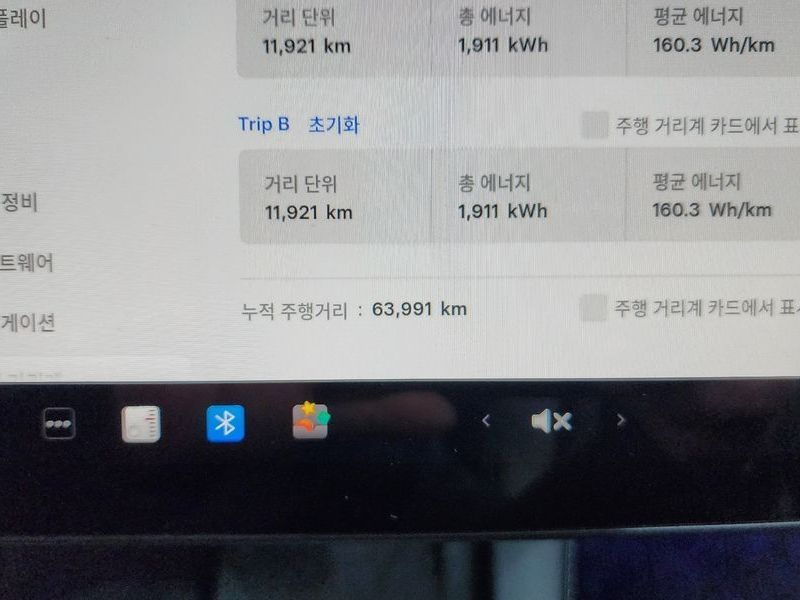Unmute using the muted speaker icon
Image resolution: width=800 pixels, height=600 pixels.
coord(551,422)
